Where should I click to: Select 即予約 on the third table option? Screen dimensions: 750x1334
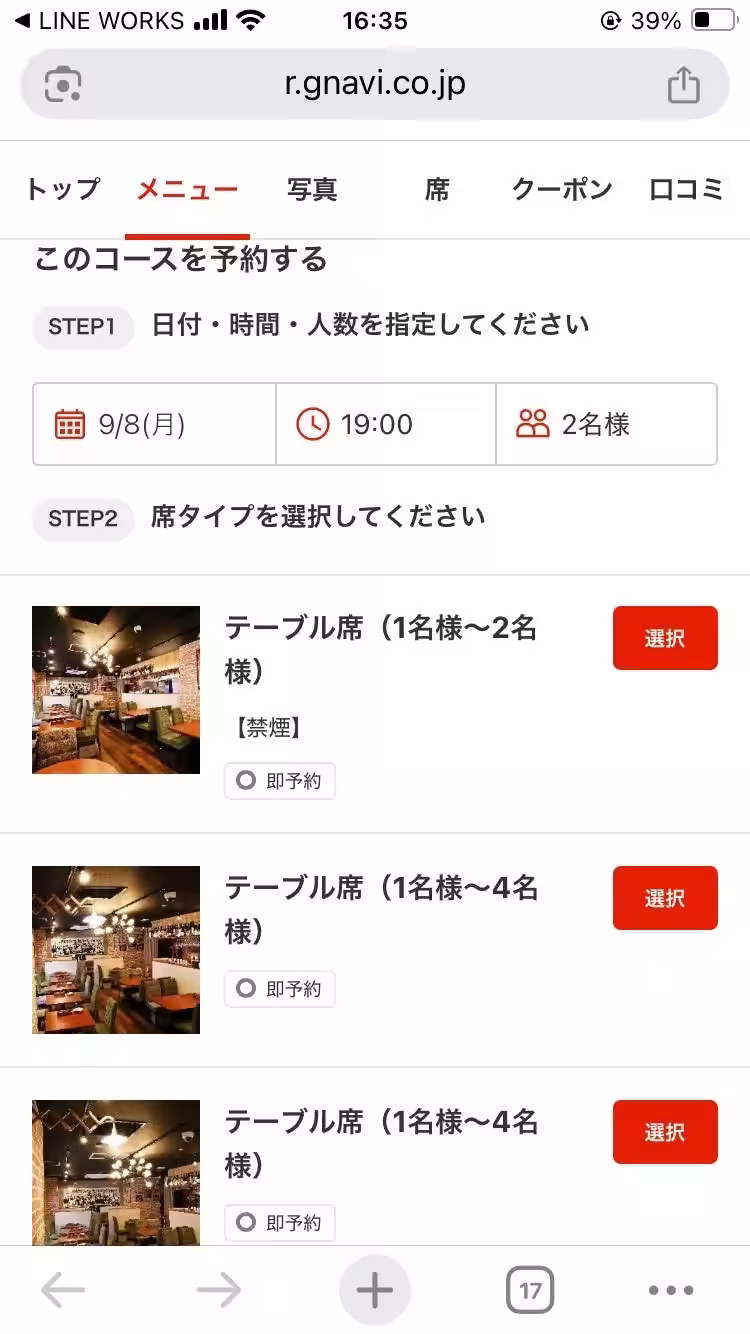click(279, 1222)
